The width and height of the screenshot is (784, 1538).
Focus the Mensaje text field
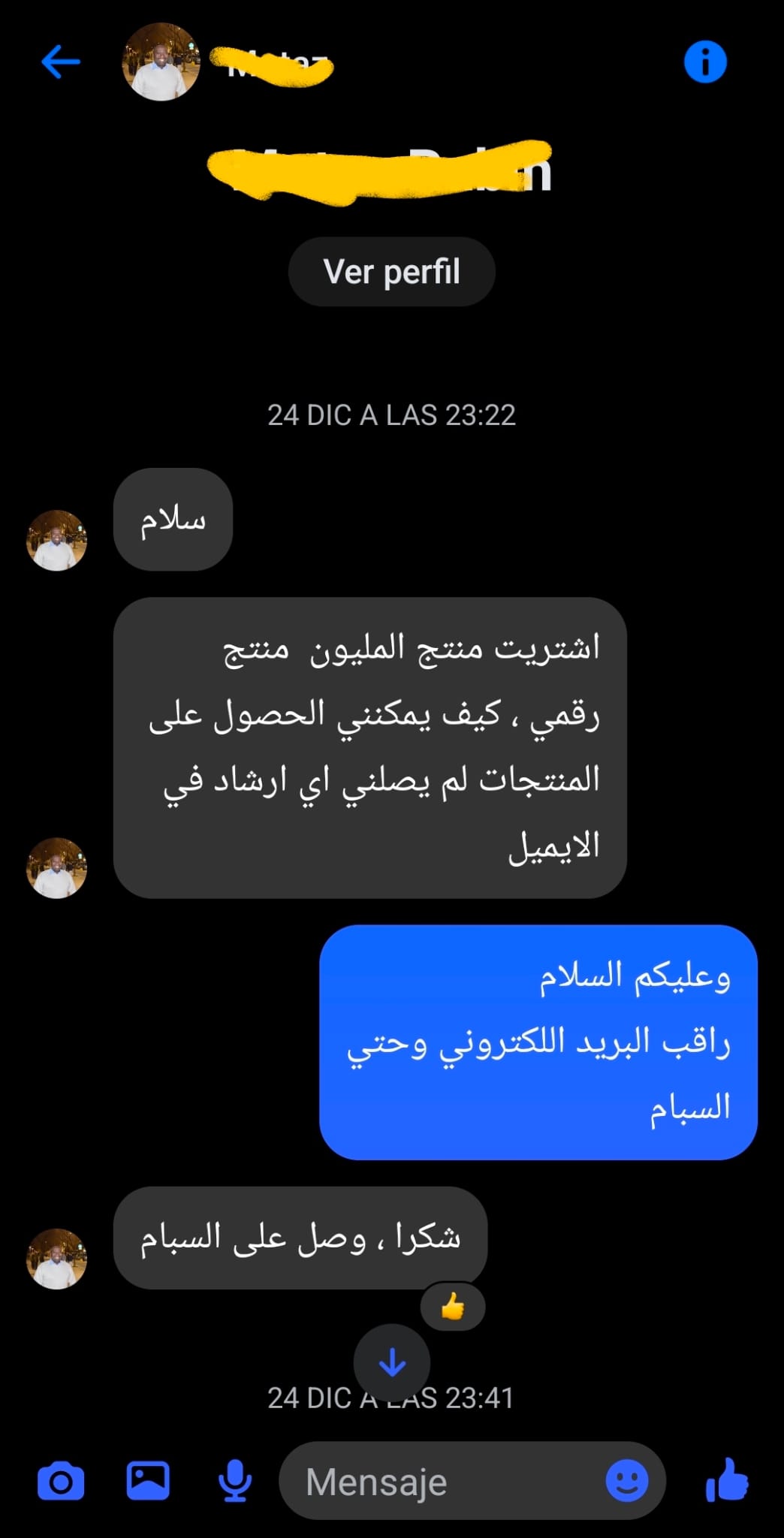[443, 1482]
